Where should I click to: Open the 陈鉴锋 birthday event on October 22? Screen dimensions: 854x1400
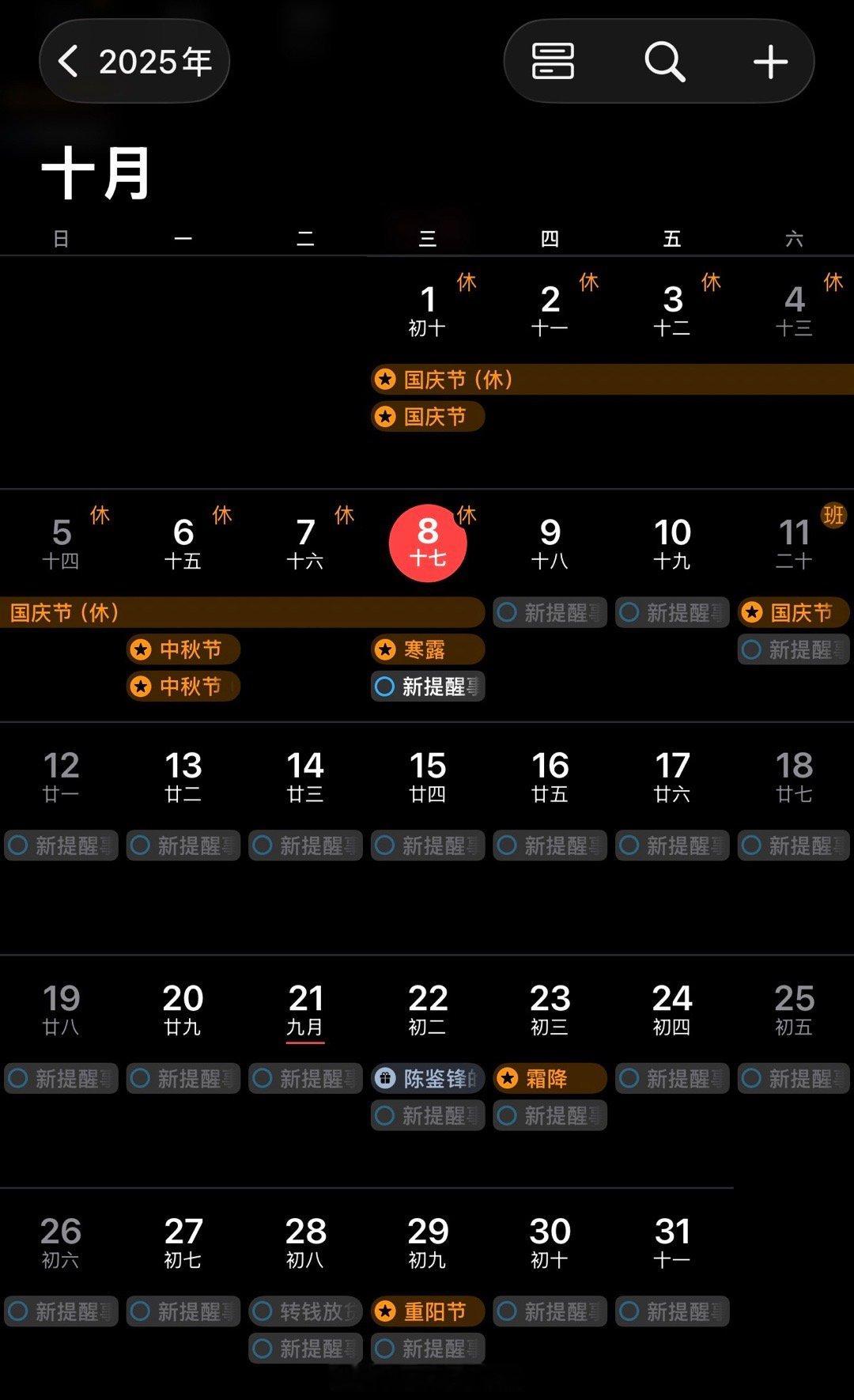pos(428,1078)
